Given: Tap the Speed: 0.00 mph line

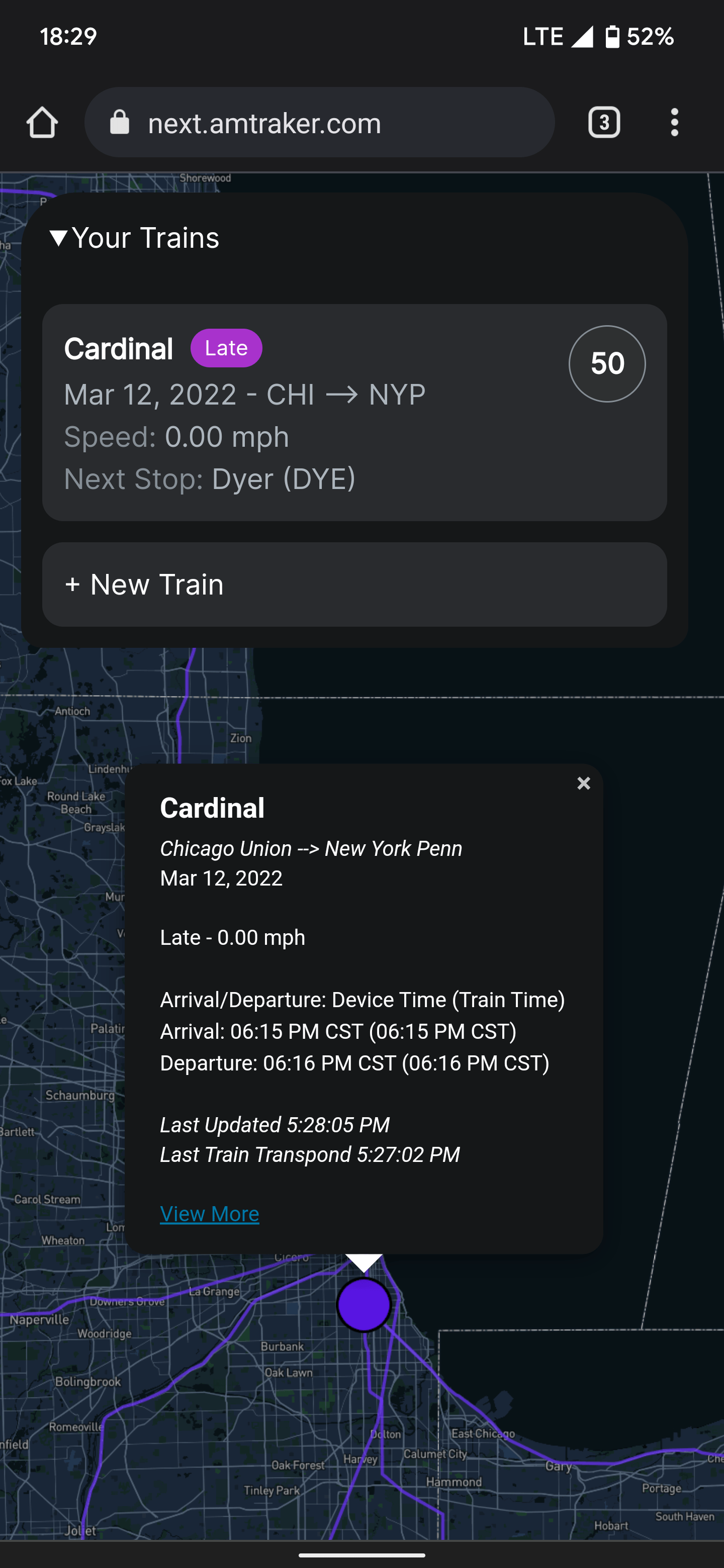Looking at the screenshot, I should coord(176,436).
